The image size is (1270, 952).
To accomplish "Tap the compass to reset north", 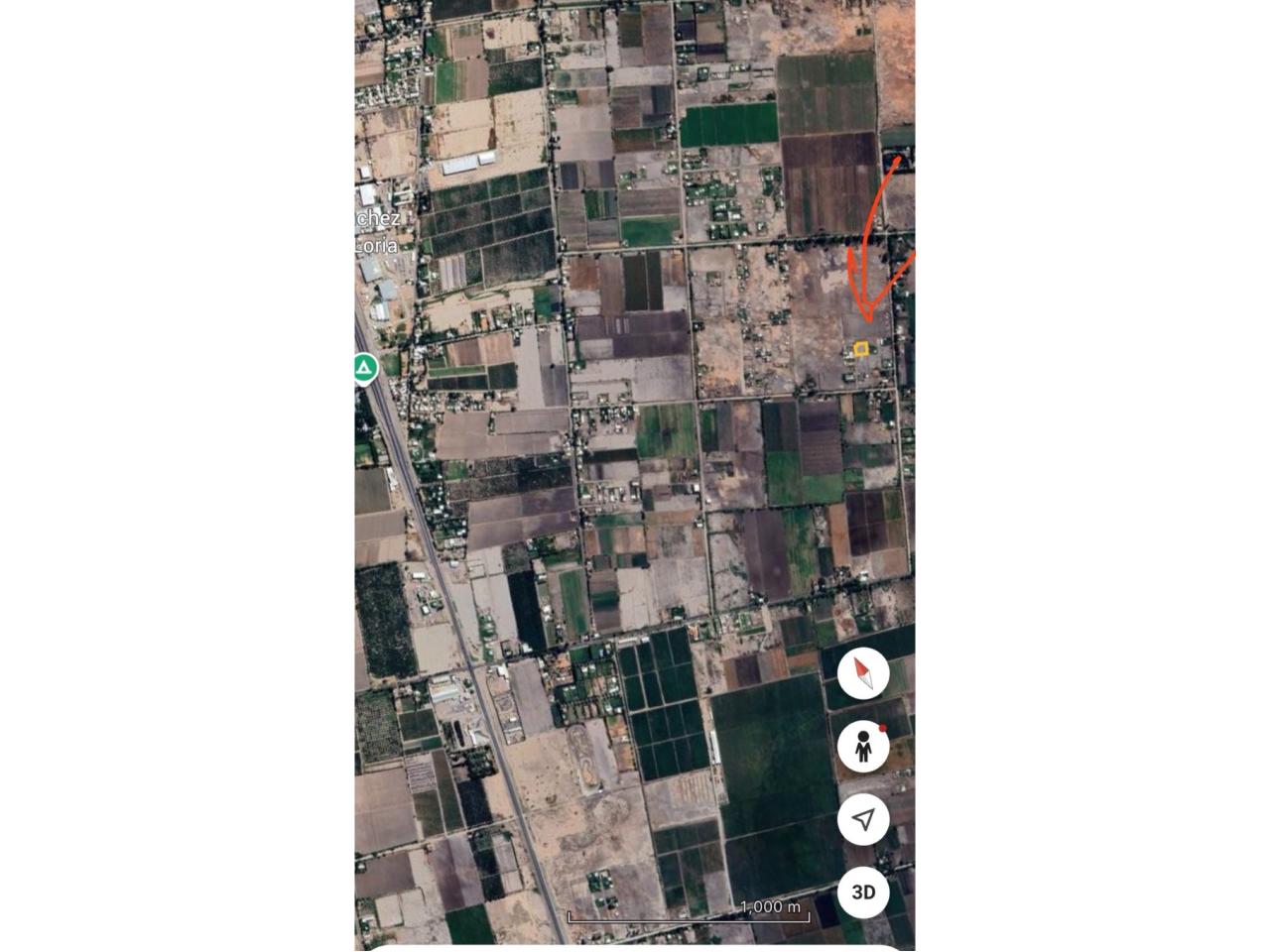I will [x=863, y=675].
